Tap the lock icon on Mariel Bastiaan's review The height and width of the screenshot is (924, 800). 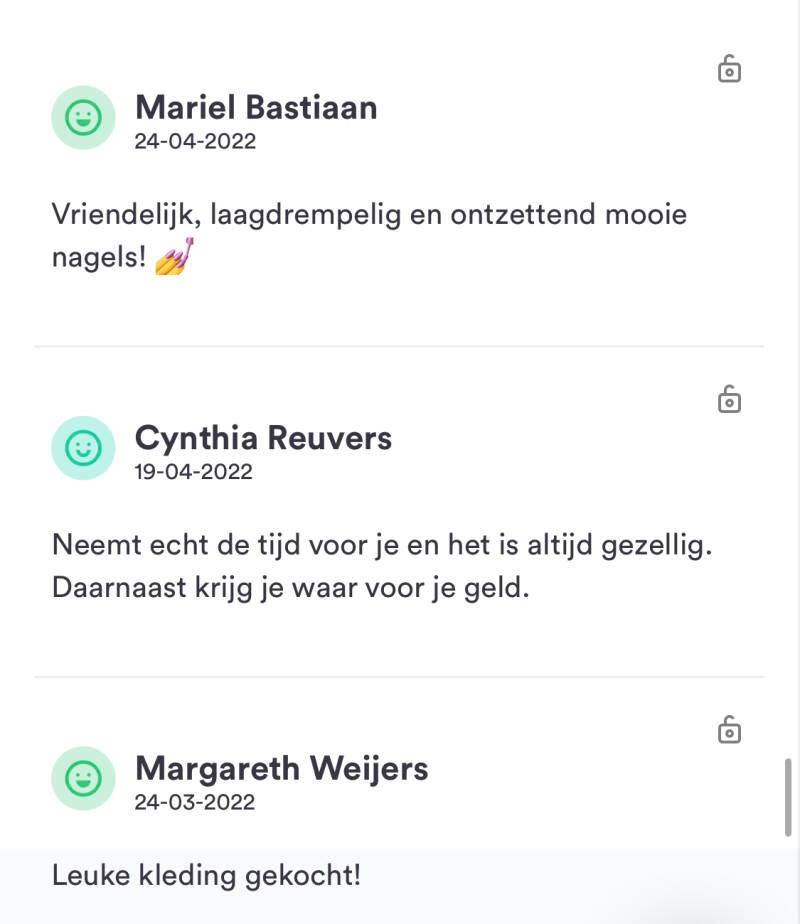pos(729,70)
